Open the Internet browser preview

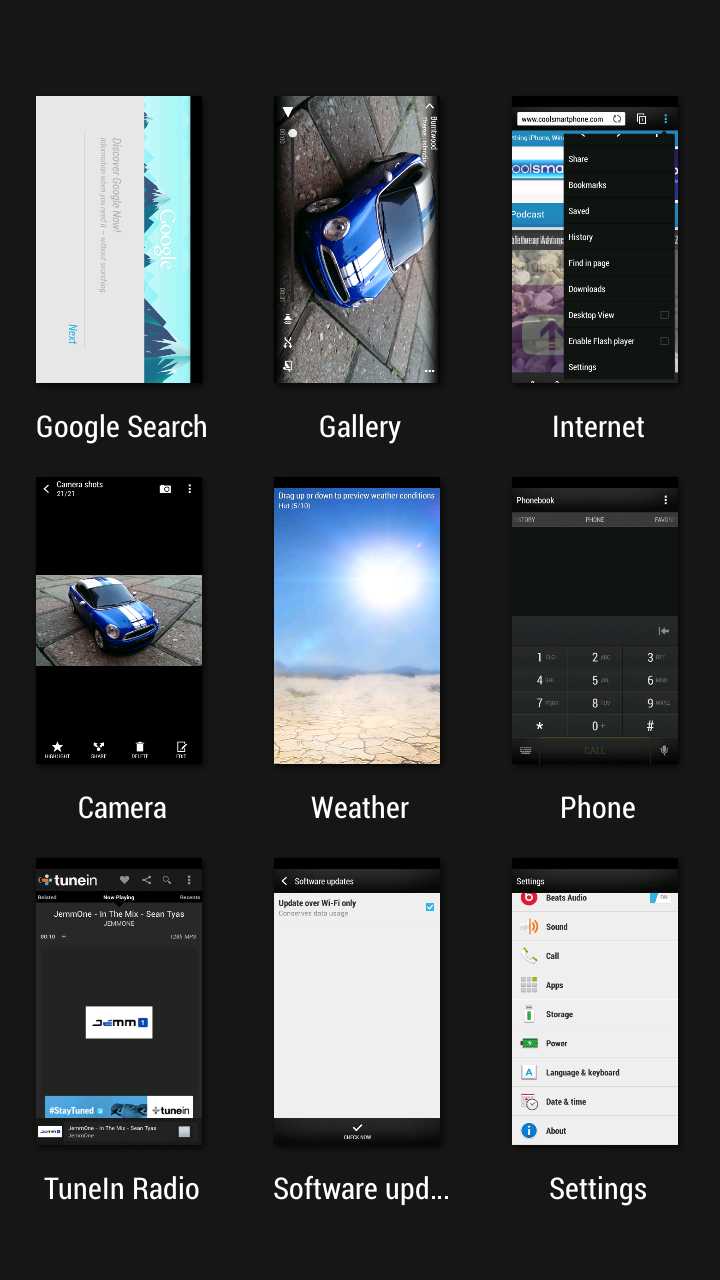(595, 240)
